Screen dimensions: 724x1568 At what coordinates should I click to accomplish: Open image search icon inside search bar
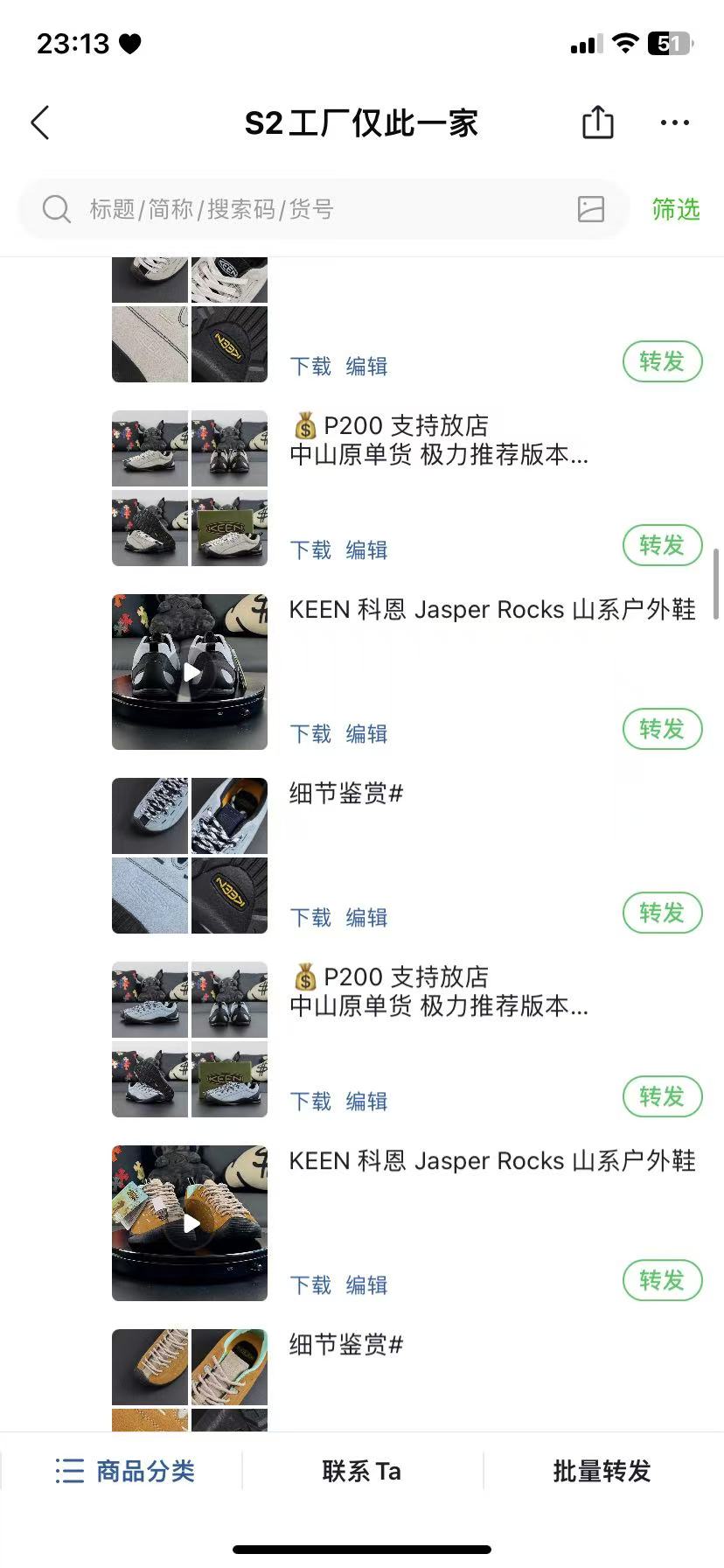point(591,209)
